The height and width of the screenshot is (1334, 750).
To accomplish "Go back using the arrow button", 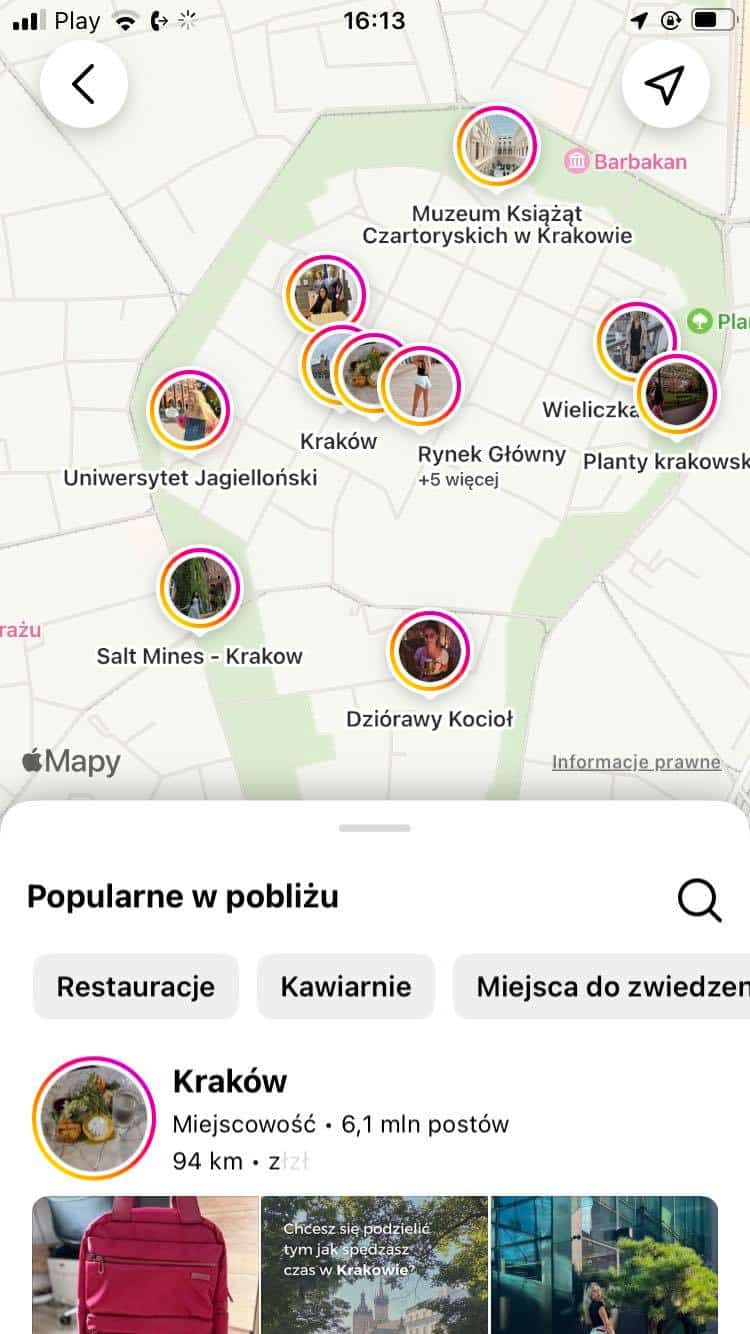I will tap(84, 84).
